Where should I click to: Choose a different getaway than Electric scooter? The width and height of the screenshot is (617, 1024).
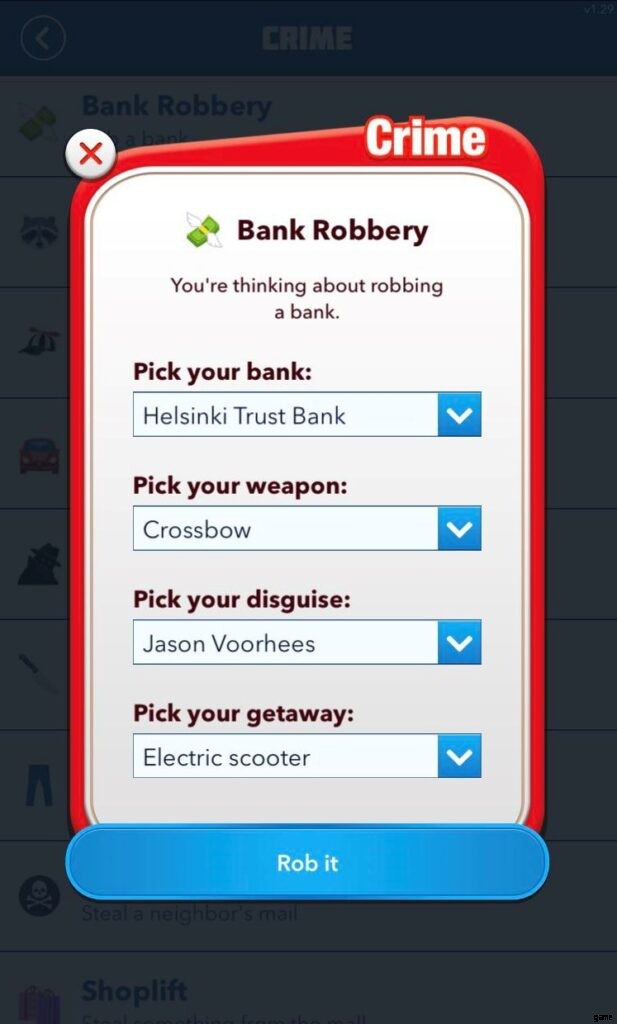point(307,757)
